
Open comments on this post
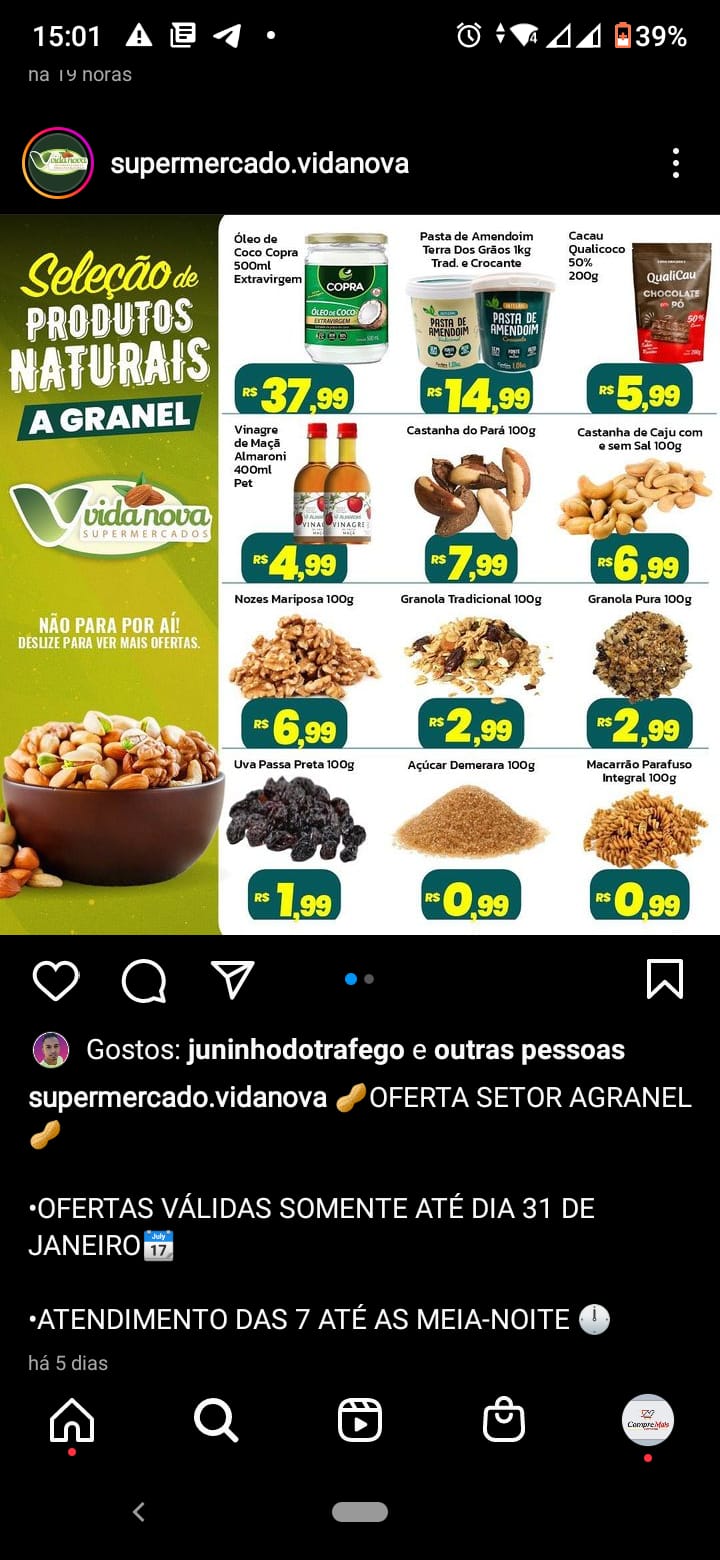point(144,980)
